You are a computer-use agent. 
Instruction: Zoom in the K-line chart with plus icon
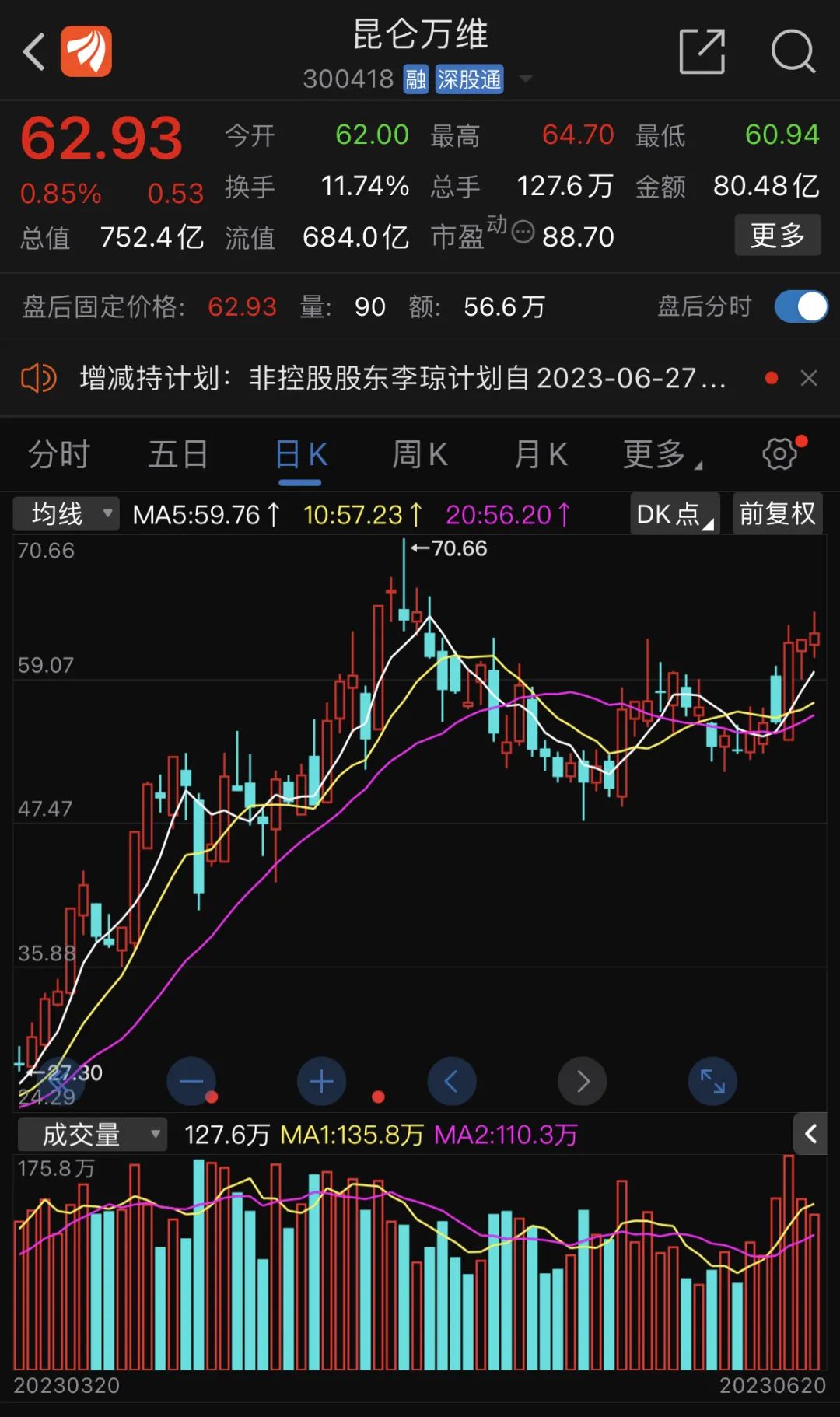[x=321, y=1081]
